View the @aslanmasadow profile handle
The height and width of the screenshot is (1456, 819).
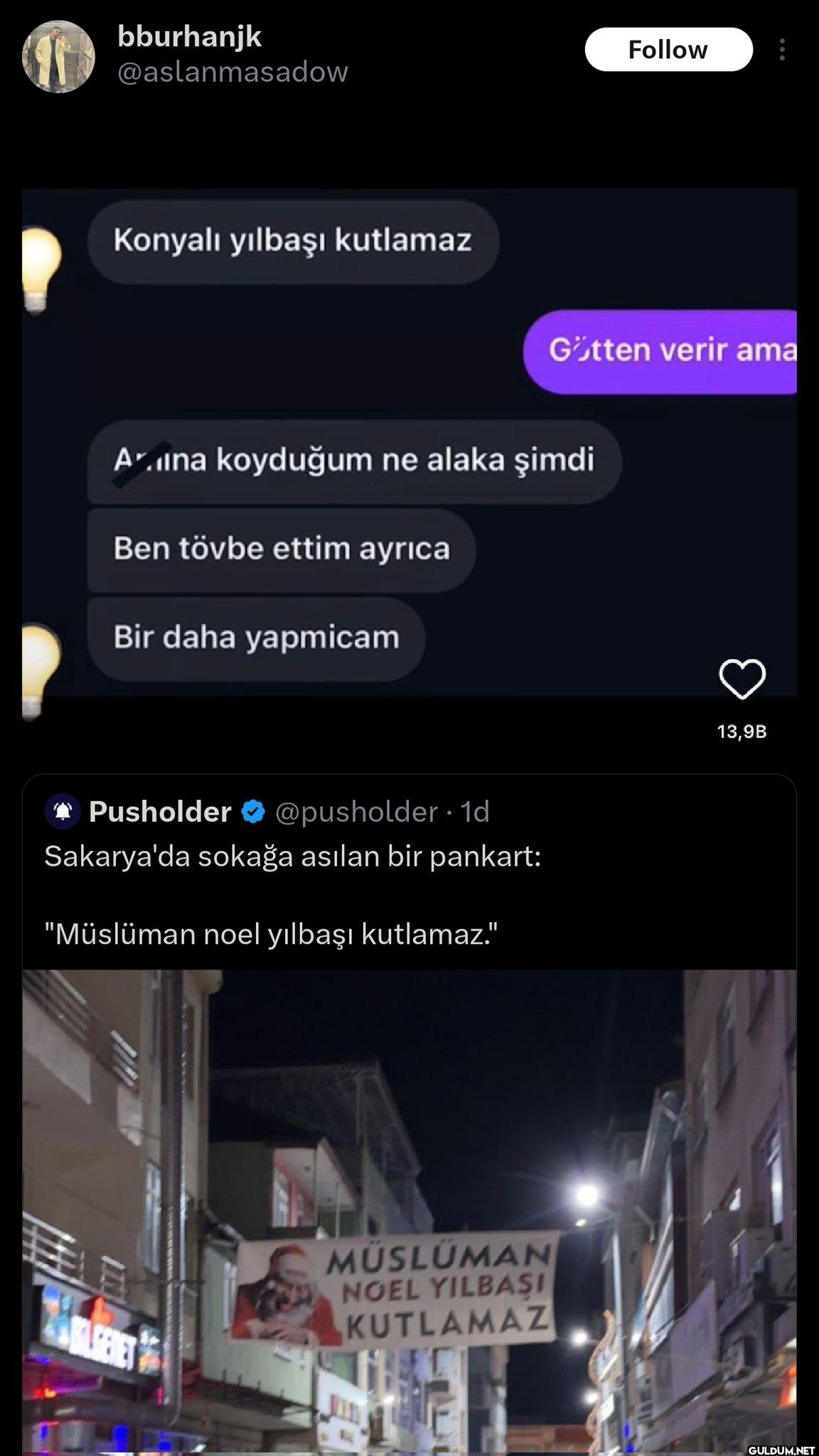pyautogui.click(x=232, y=73)
